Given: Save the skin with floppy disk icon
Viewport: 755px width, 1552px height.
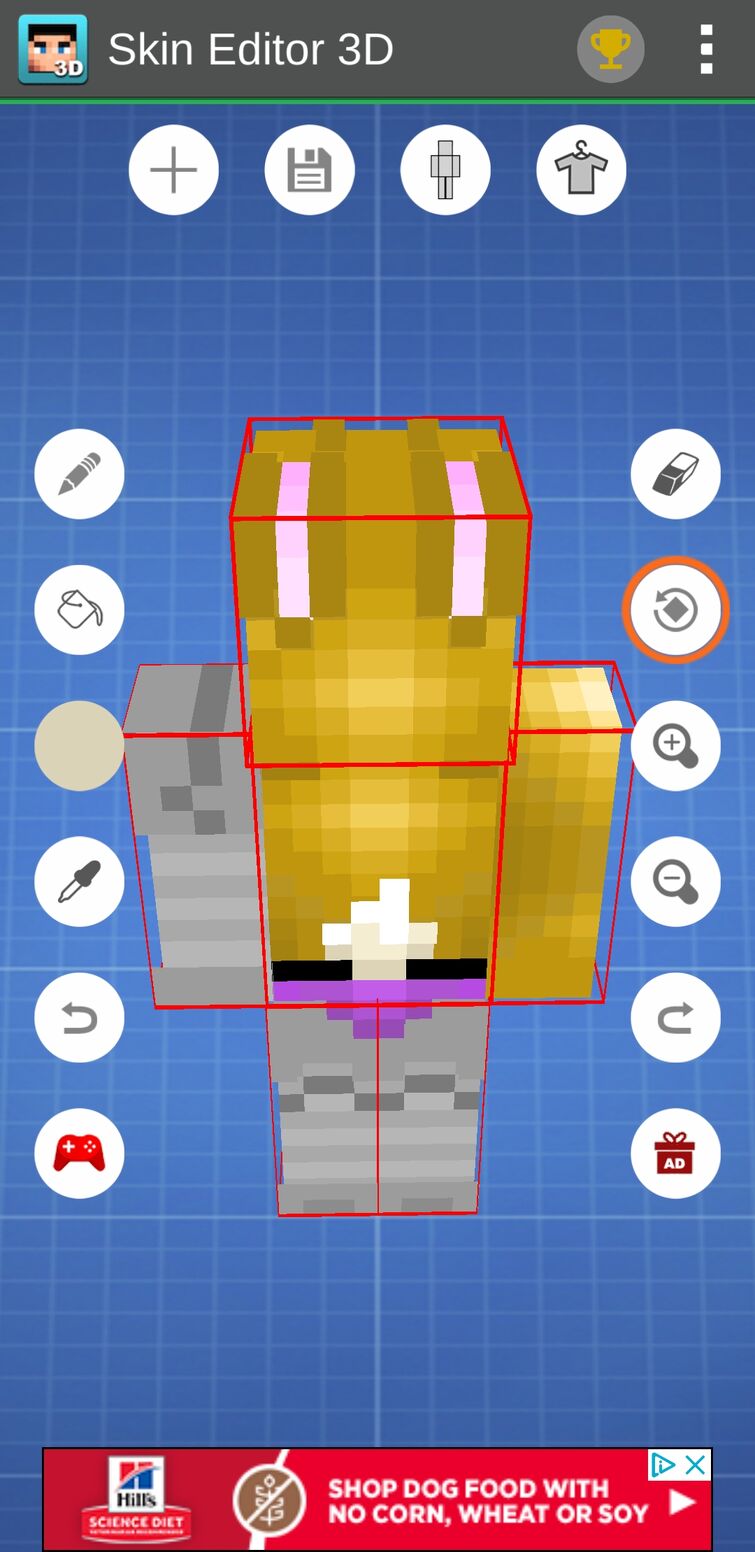Looking at the screenshot, I should pyautogui.click(x=310, y=170).
